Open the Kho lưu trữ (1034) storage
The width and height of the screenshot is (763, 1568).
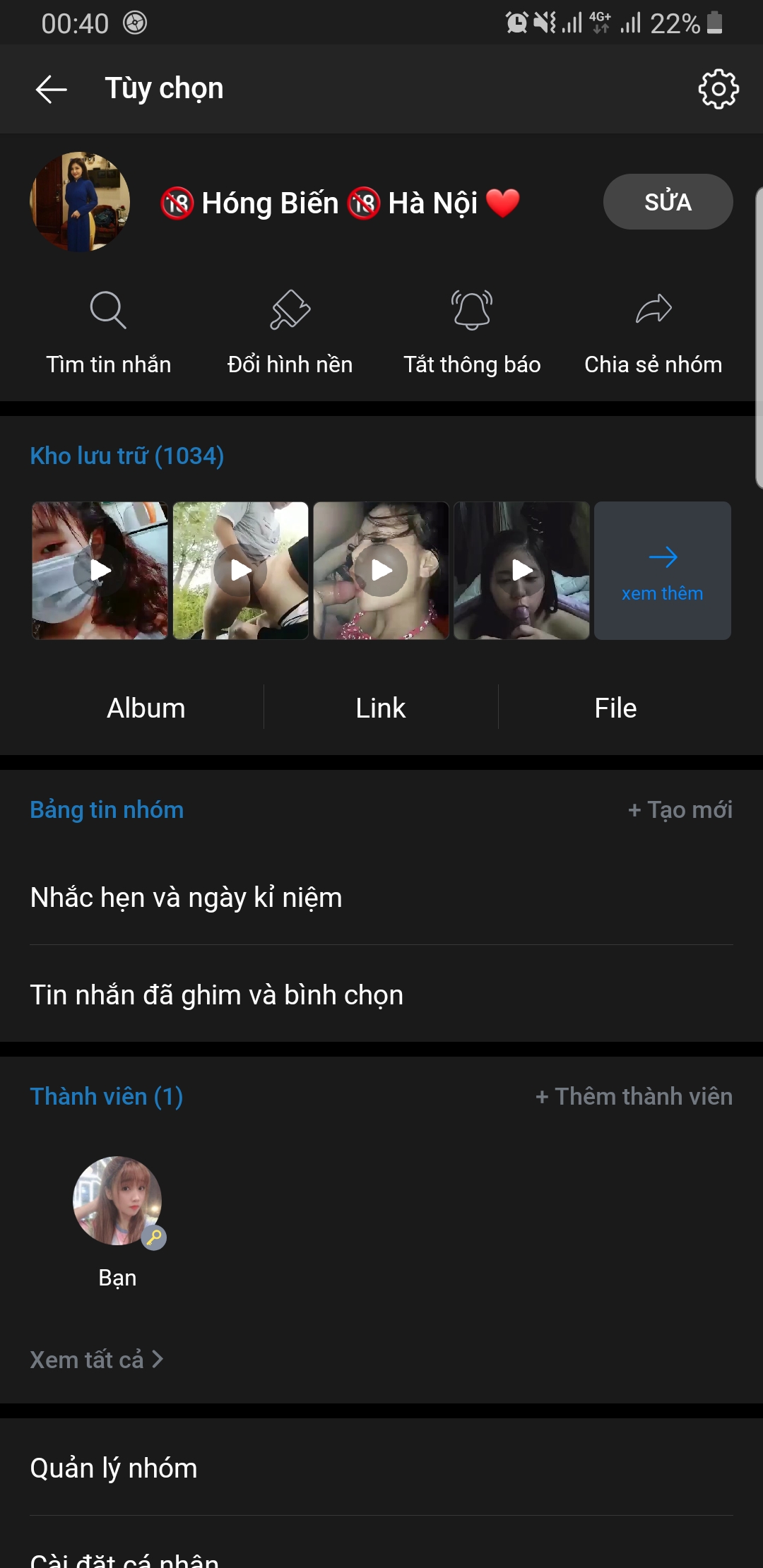127,456
